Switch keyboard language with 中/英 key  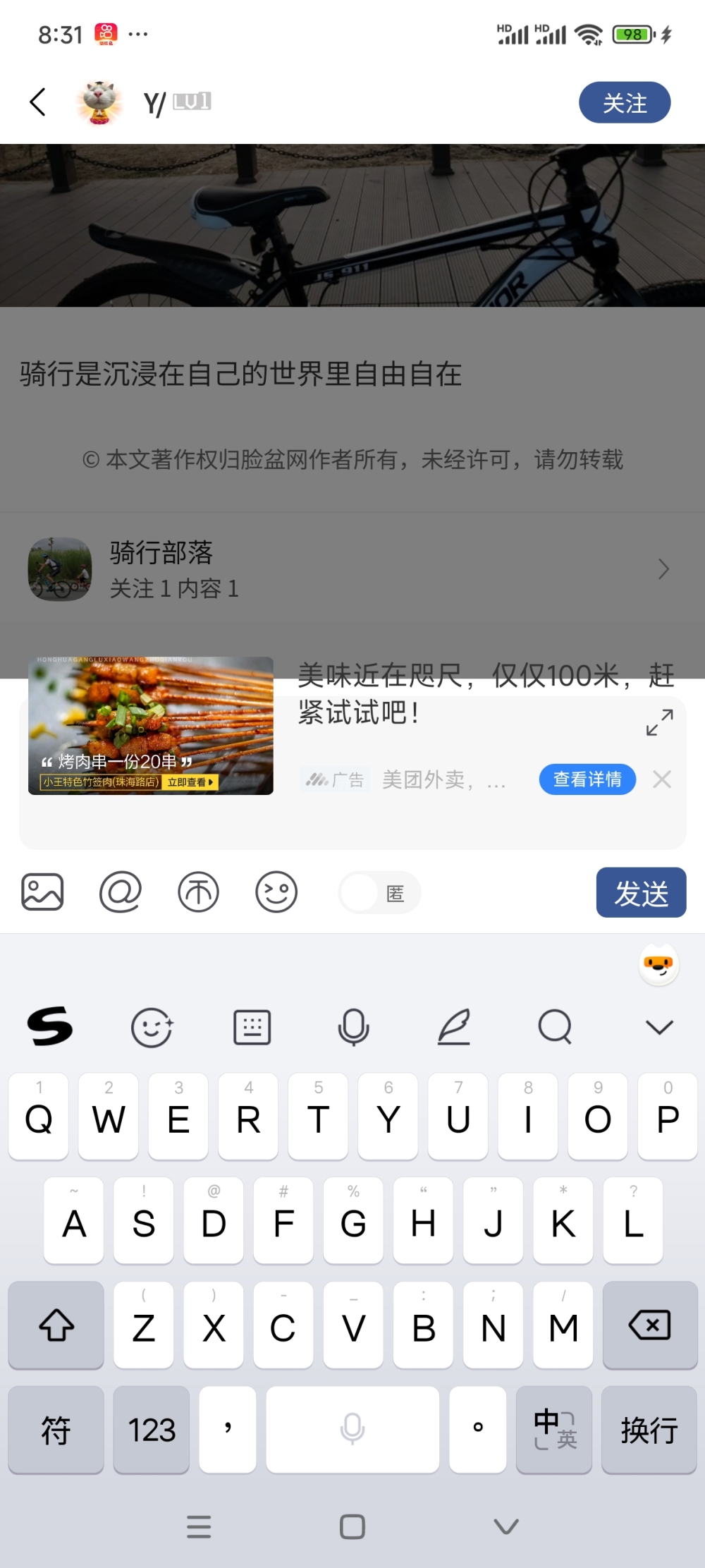coord(554,1430)
